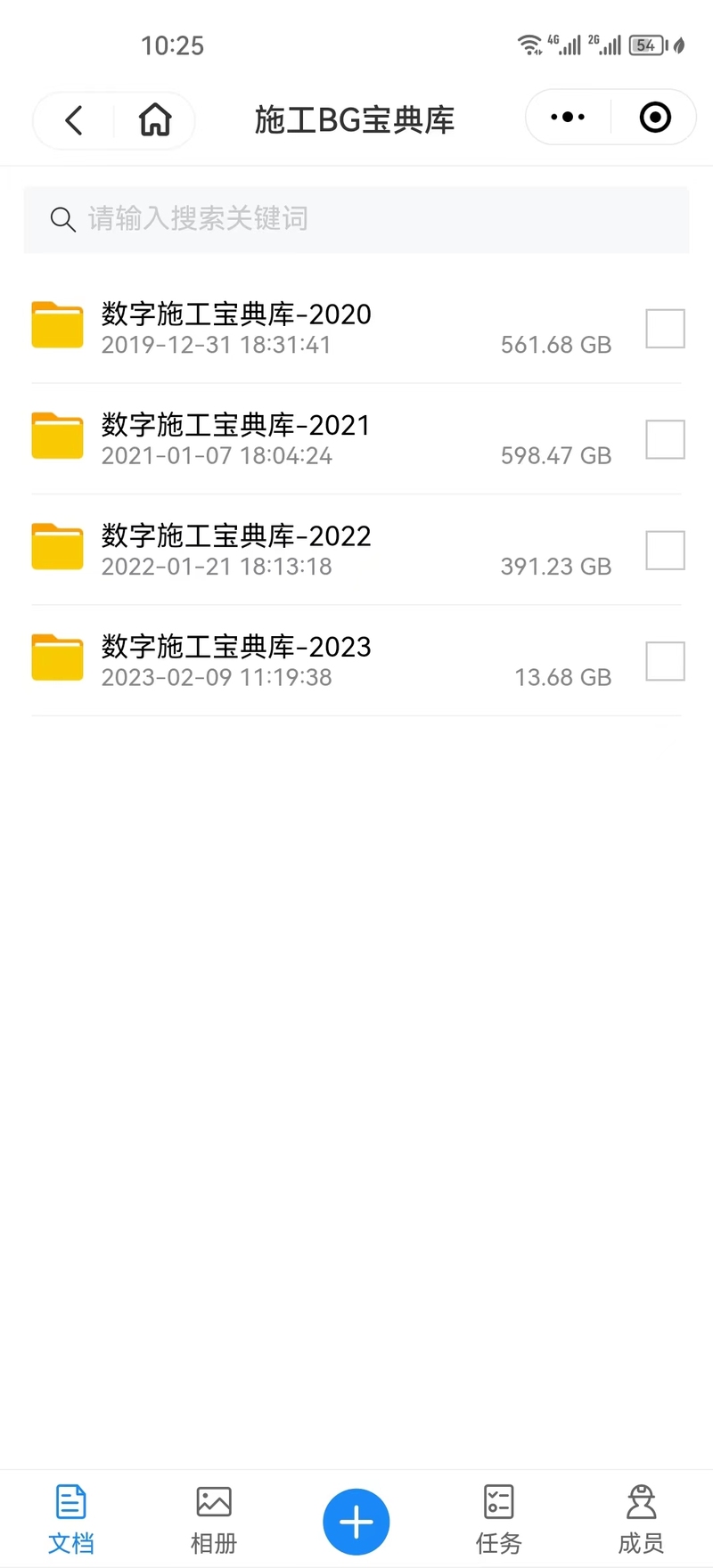Check the box for 数字施工宝典库-2020
Screen dimensions: 713x1568
point(665,329)
